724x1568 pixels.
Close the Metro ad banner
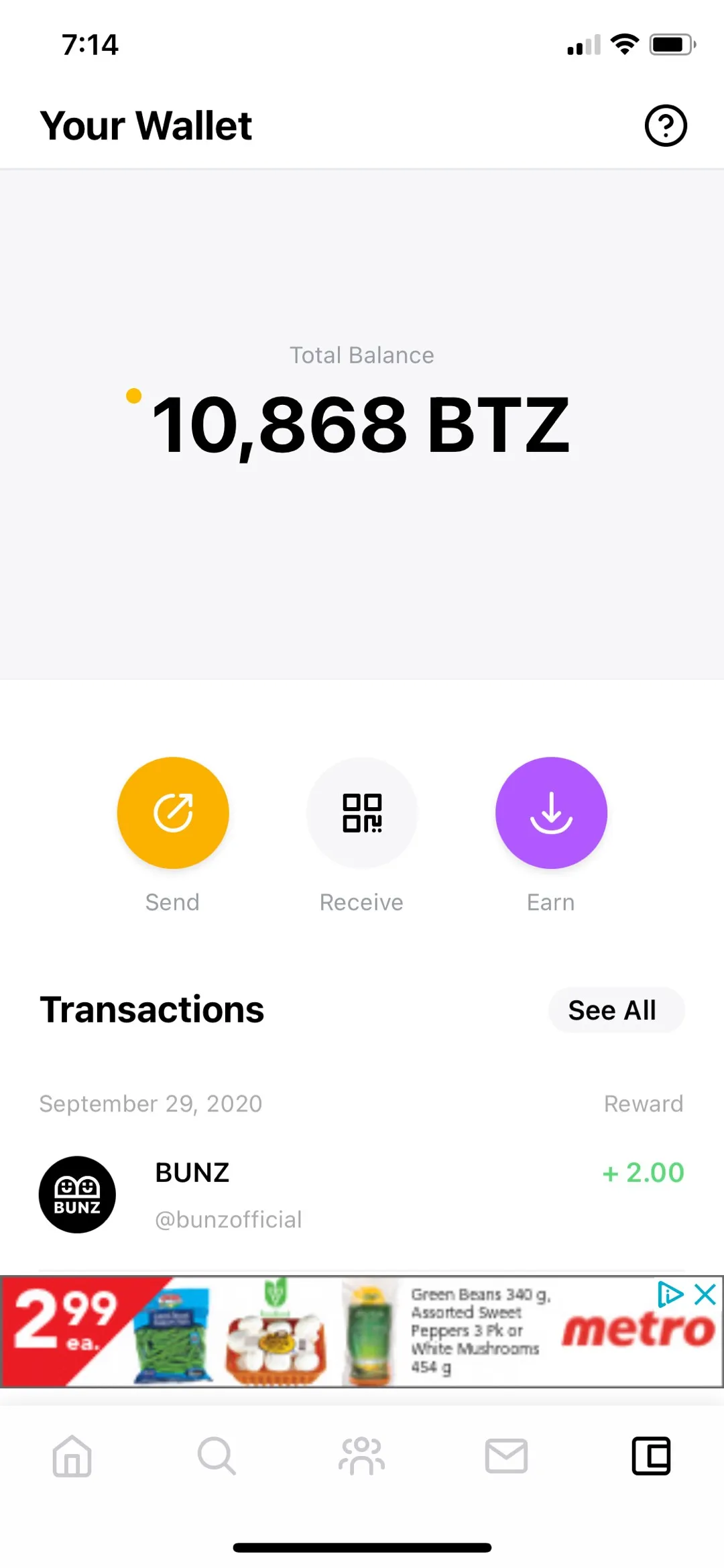[705, 1294]
